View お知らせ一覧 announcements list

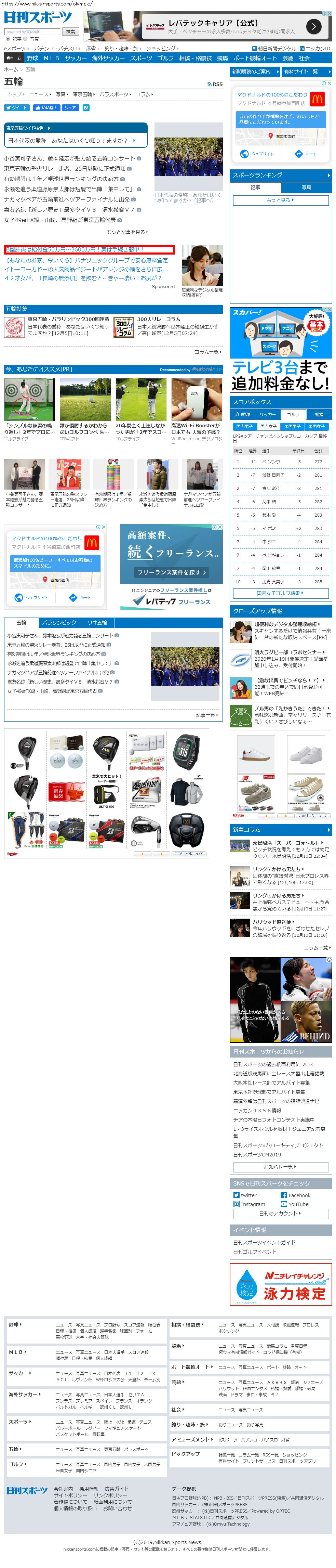click(280, 1167)
